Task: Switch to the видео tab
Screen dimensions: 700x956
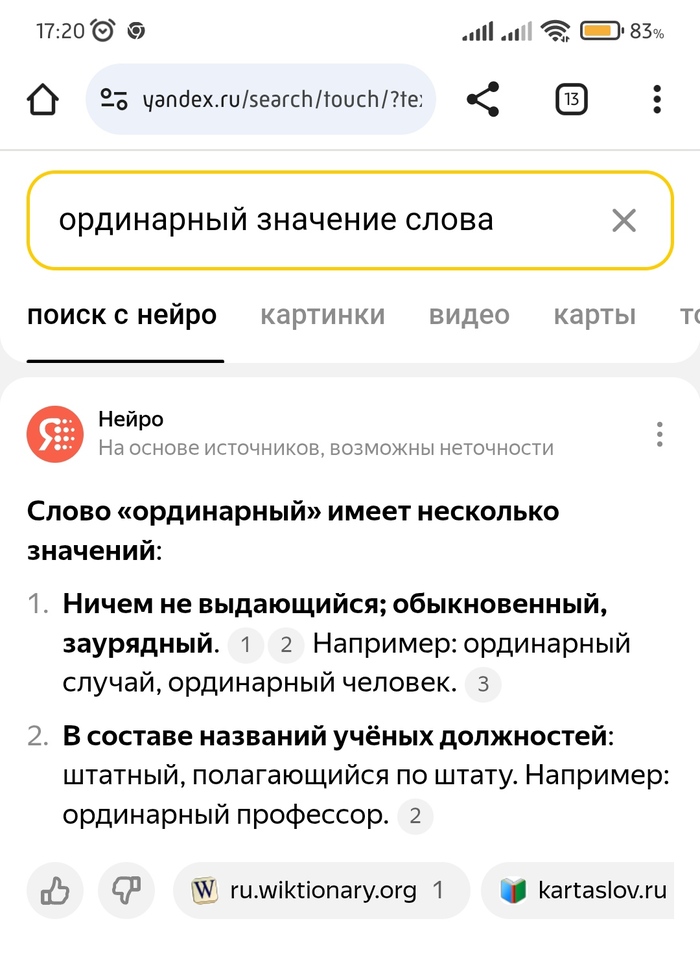Action: click(x=469, y=316)
